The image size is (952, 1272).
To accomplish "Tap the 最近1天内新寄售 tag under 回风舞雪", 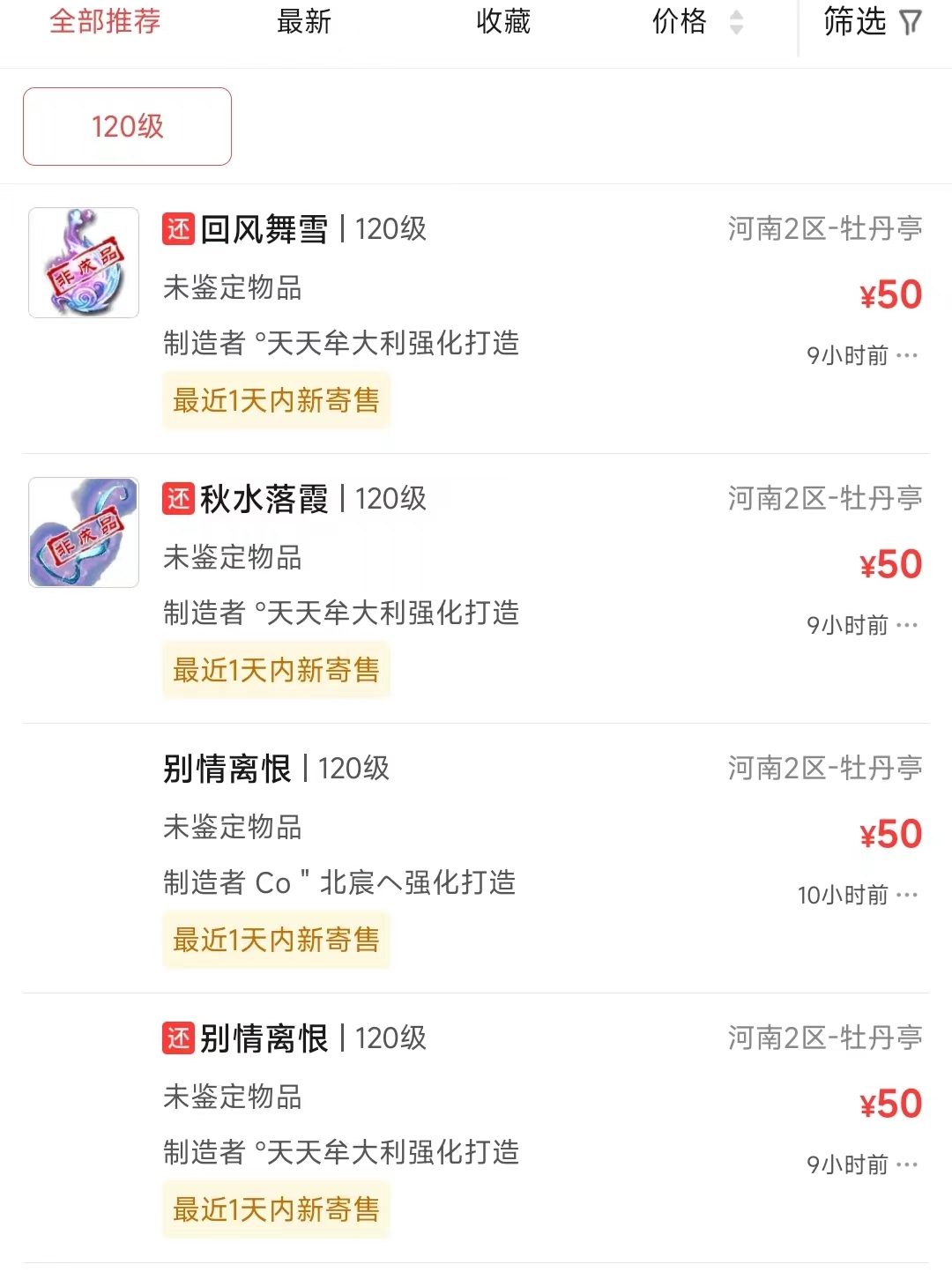I will pos(276,400).
